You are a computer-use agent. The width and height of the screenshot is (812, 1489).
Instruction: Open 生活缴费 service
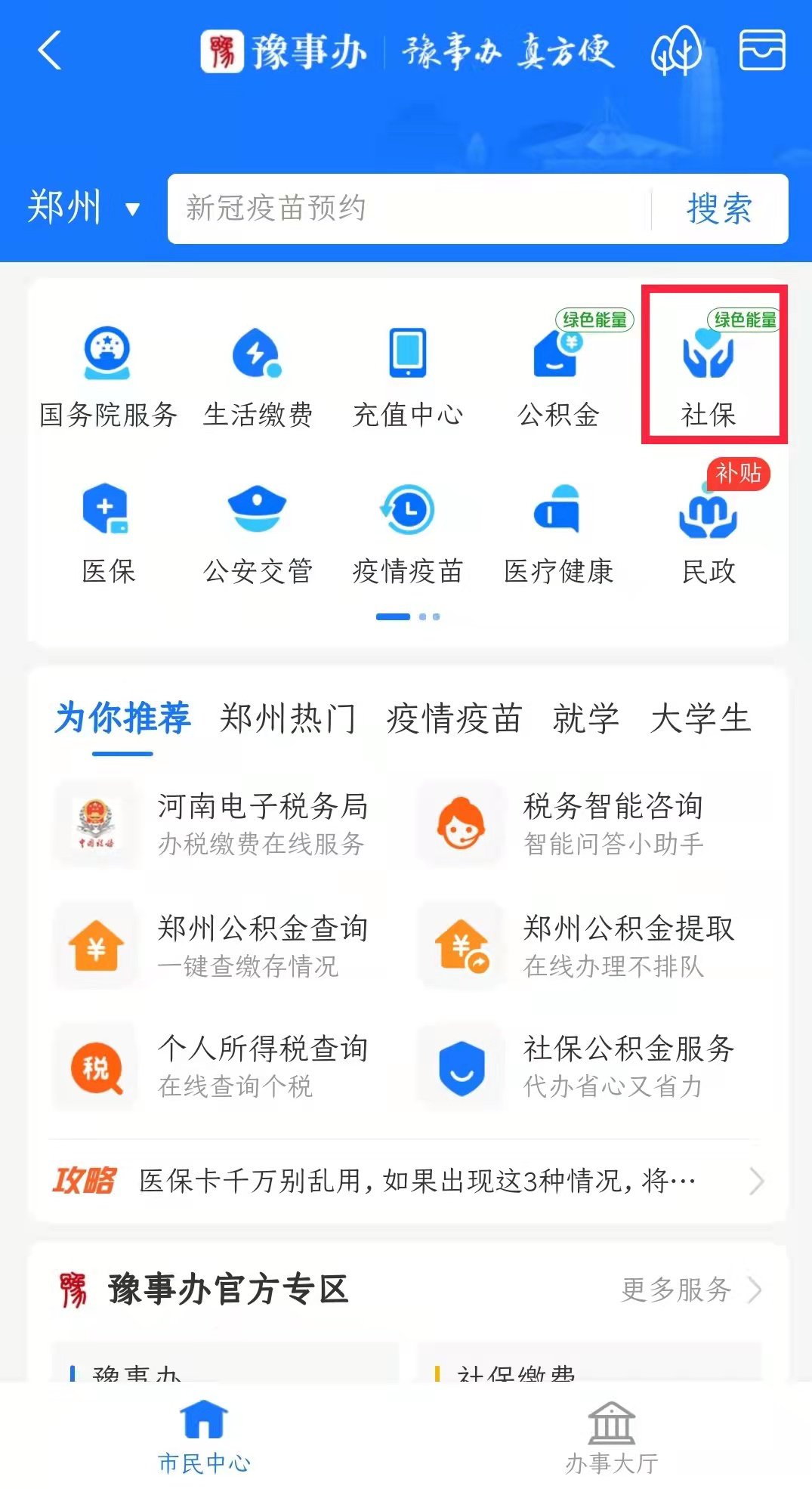coord(258,372)
